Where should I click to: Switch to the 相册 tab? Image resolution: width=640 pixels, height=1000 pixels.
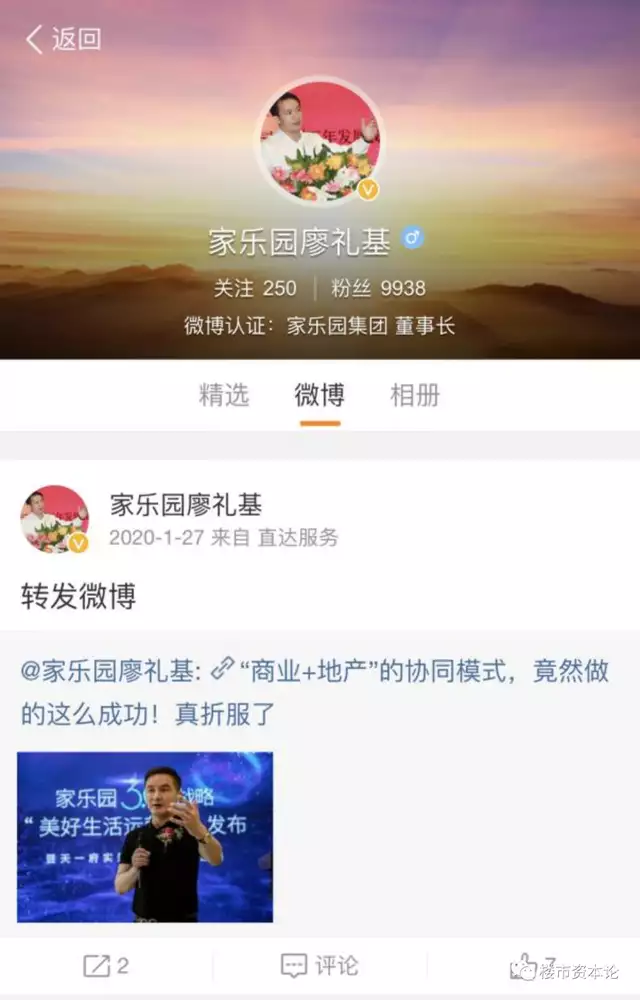(415, 395)
